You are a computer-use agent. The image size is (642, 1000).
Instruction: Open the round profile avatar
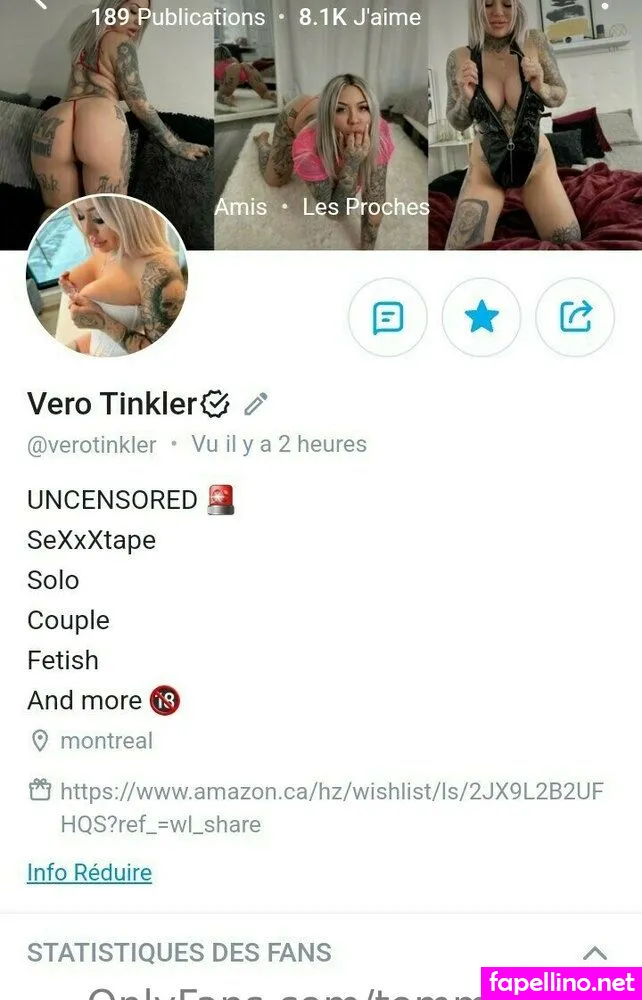coord(107,277)
